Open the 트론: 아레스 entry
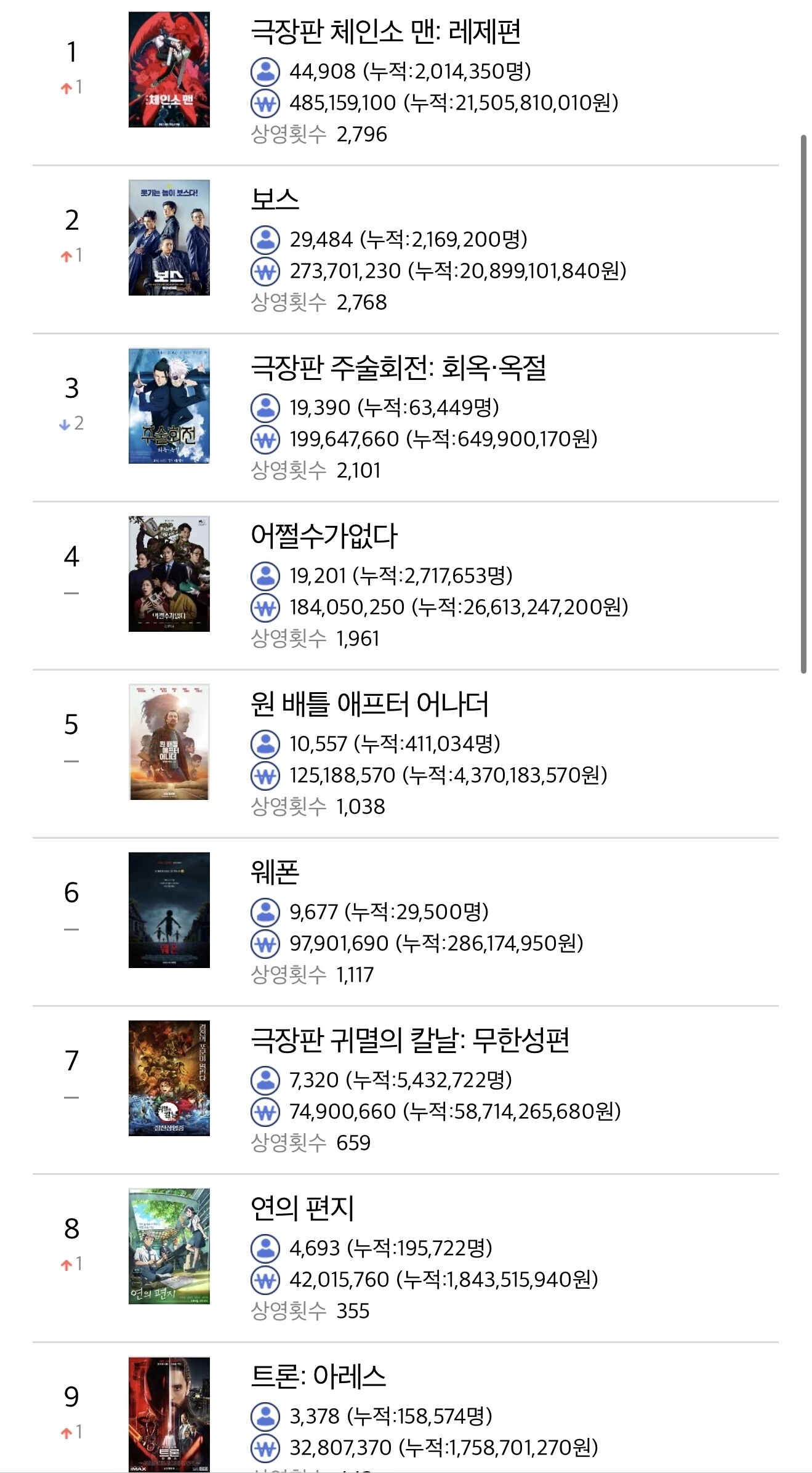 [x=405, y=1408]
